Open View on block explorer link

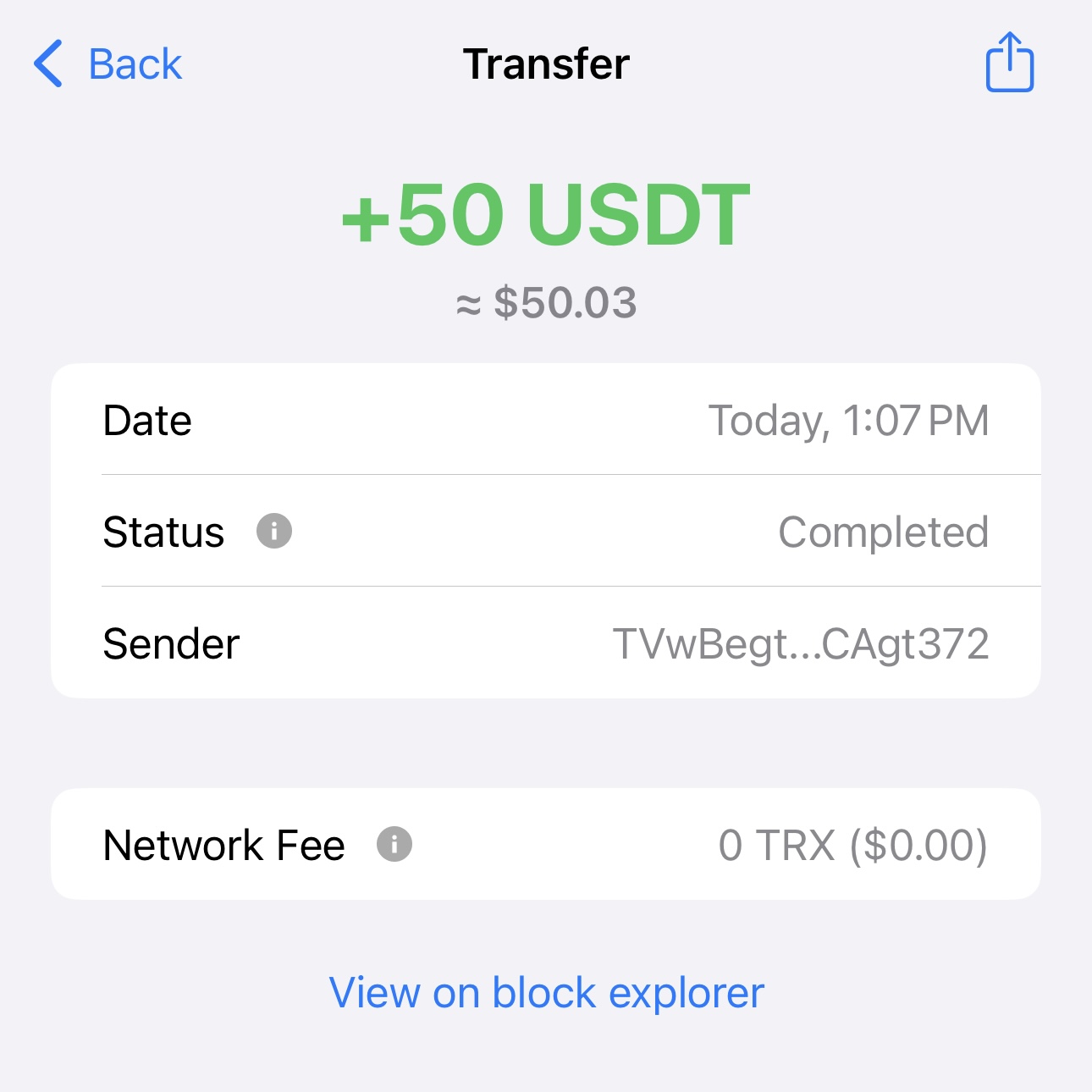pos(546,992)
